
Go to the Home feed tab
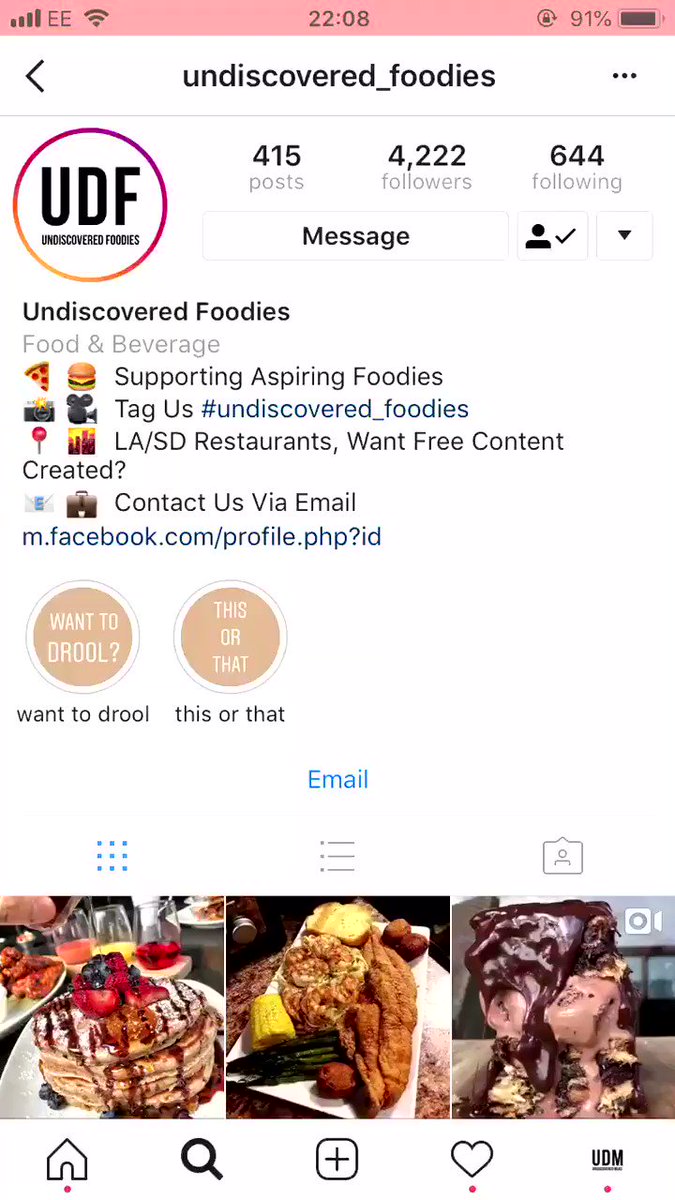[x=67, y=1160]
